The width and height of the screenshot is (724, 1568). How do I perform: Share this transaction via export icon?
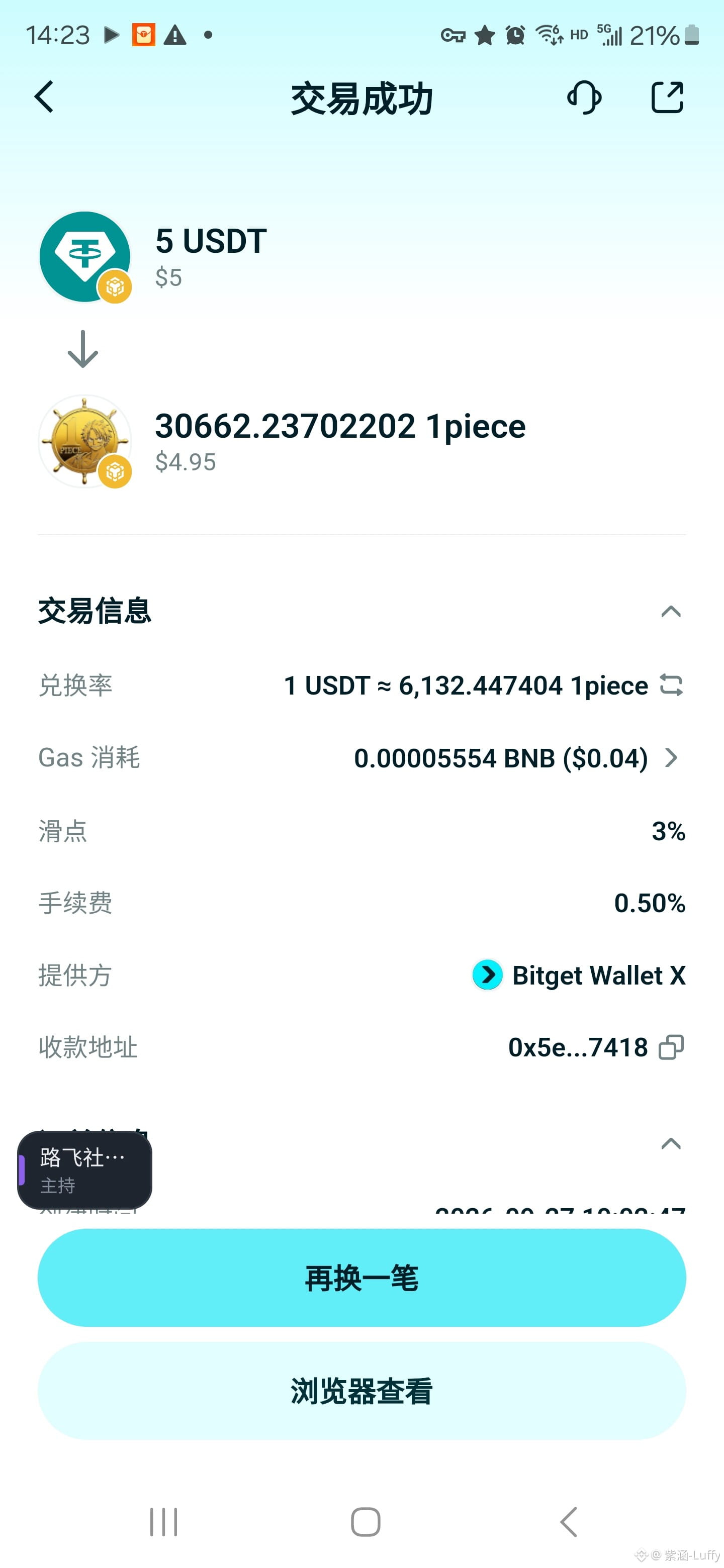667,97
